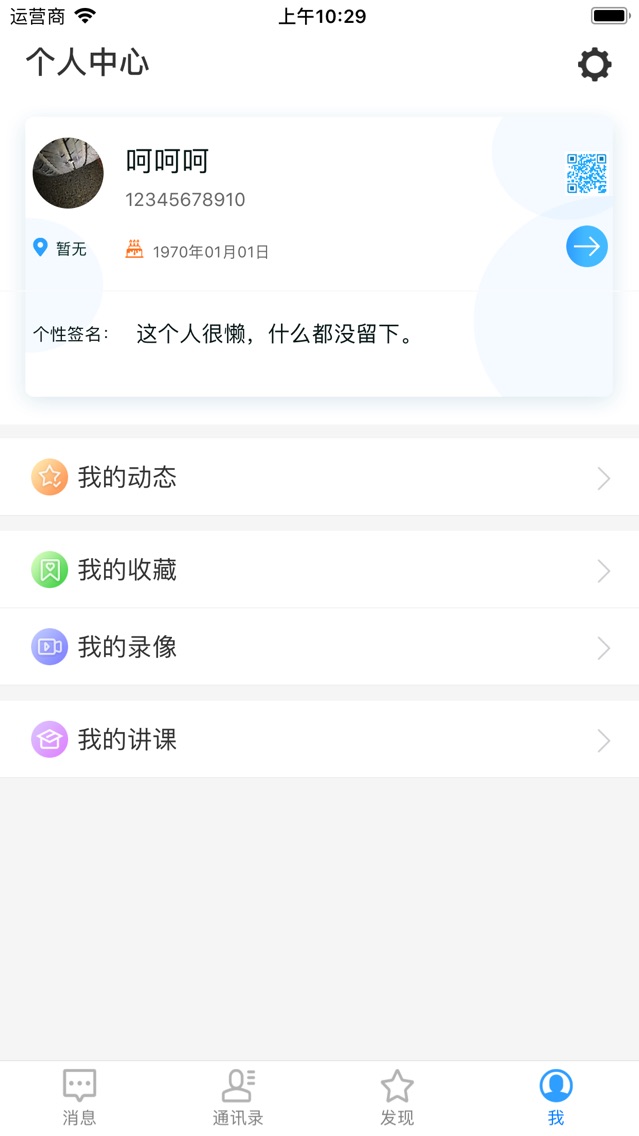639x1136 pixels.
Task: Open profile details with the blue arrow
Action: point(587,246)
